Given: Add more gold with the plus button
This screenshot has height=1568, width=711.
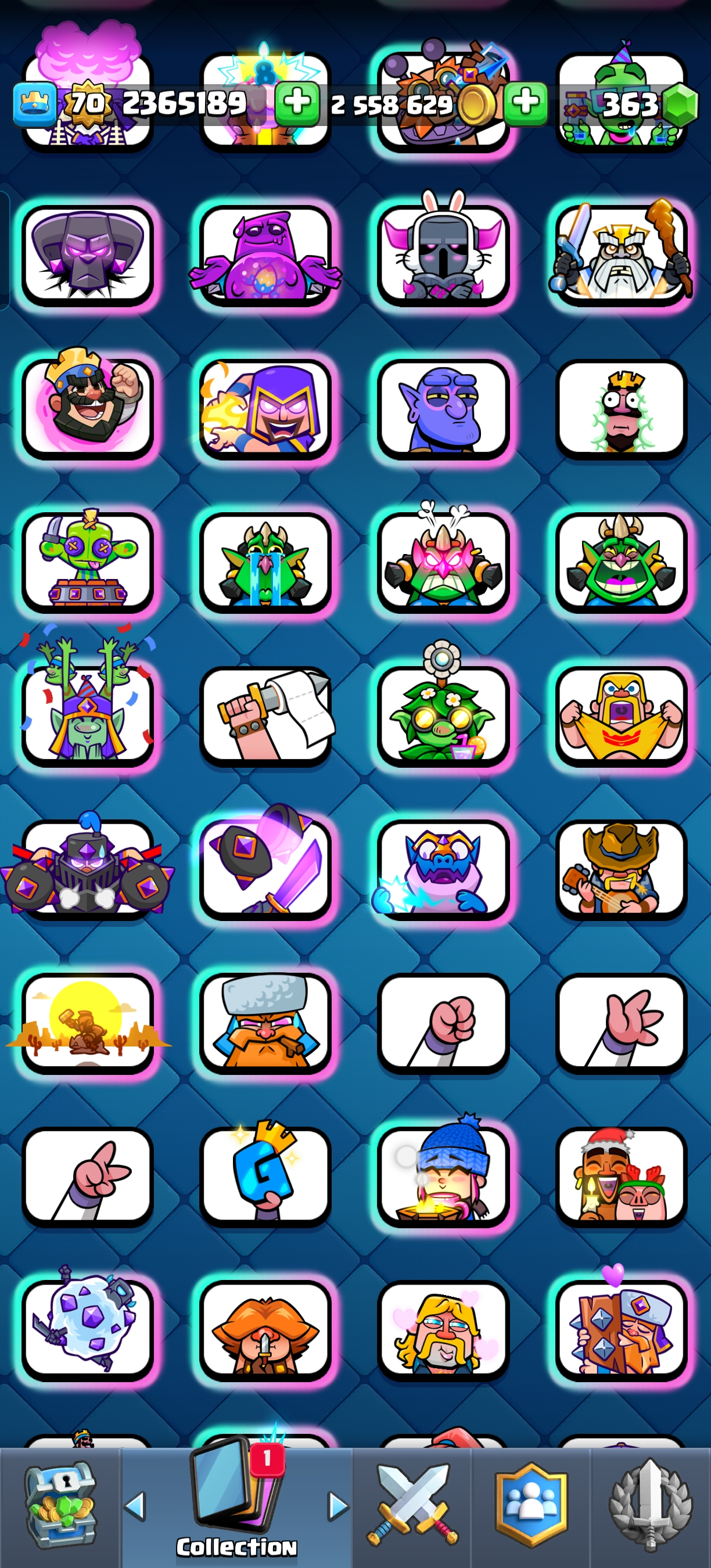Looking at the screenshot, I should coord(525,103).
